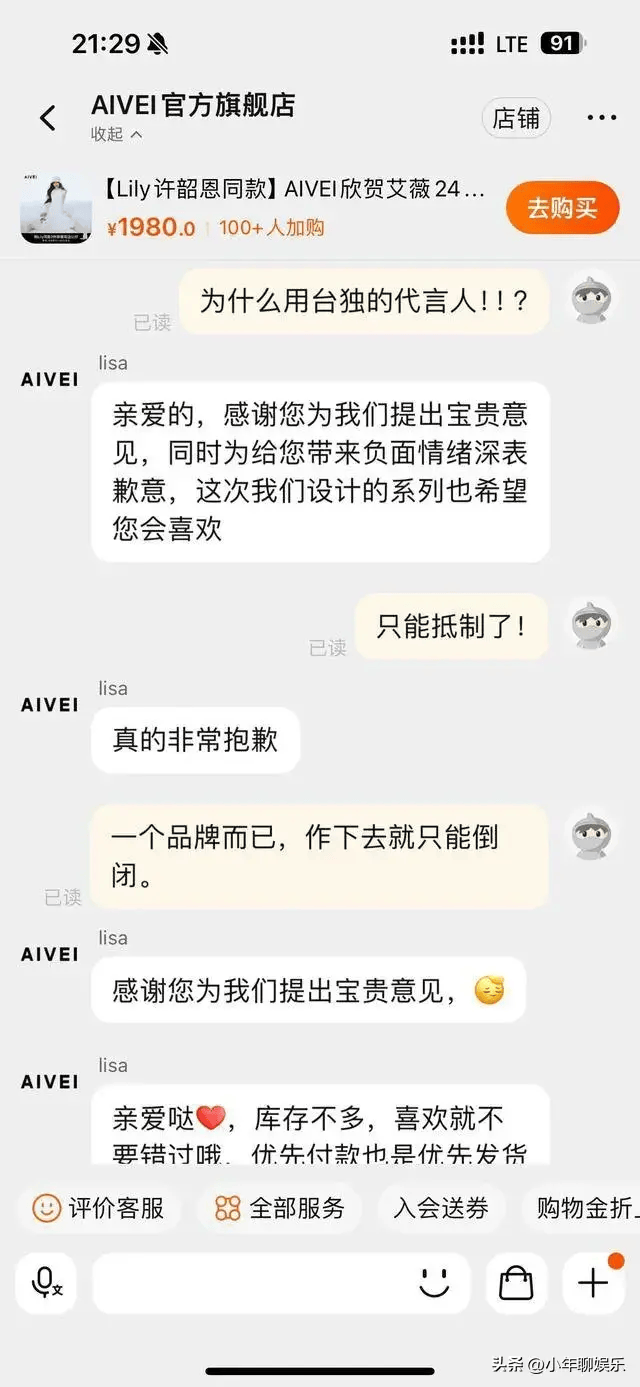Open the 全部服务 chip

point(280,1208)
